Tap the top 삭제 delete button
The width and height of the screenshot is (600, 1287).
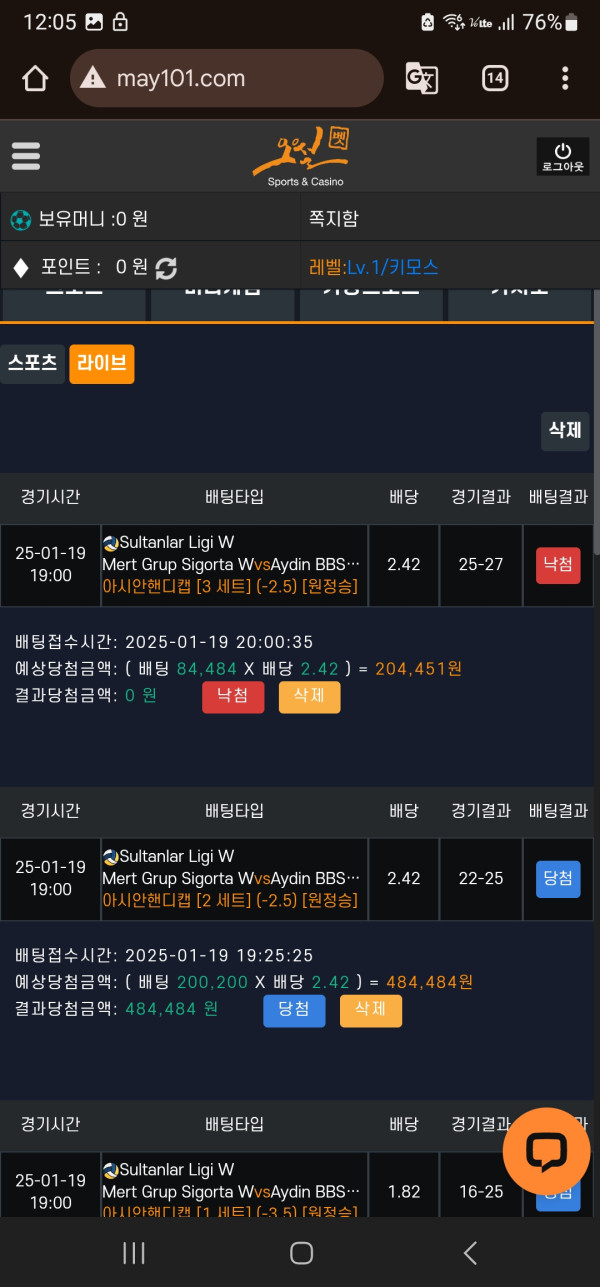[x=565, y=430]
